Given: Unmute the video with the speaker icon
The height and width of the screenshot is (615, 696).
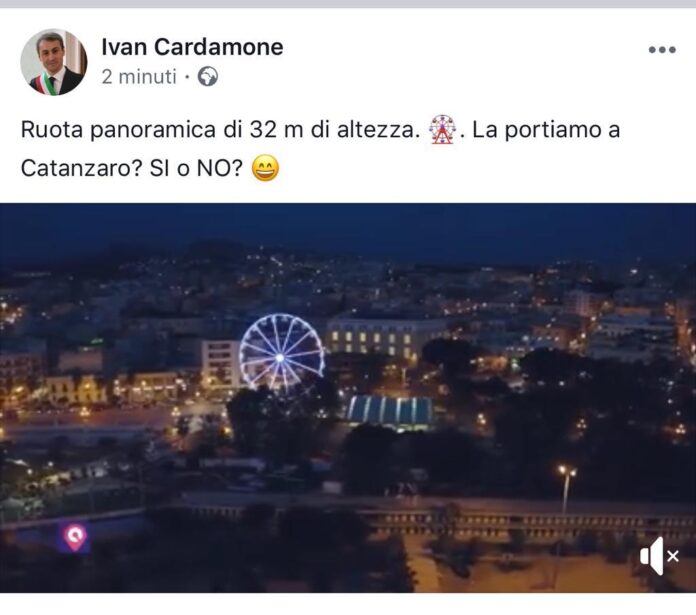Looking at the screenshot, I should (x=658, y=556).
